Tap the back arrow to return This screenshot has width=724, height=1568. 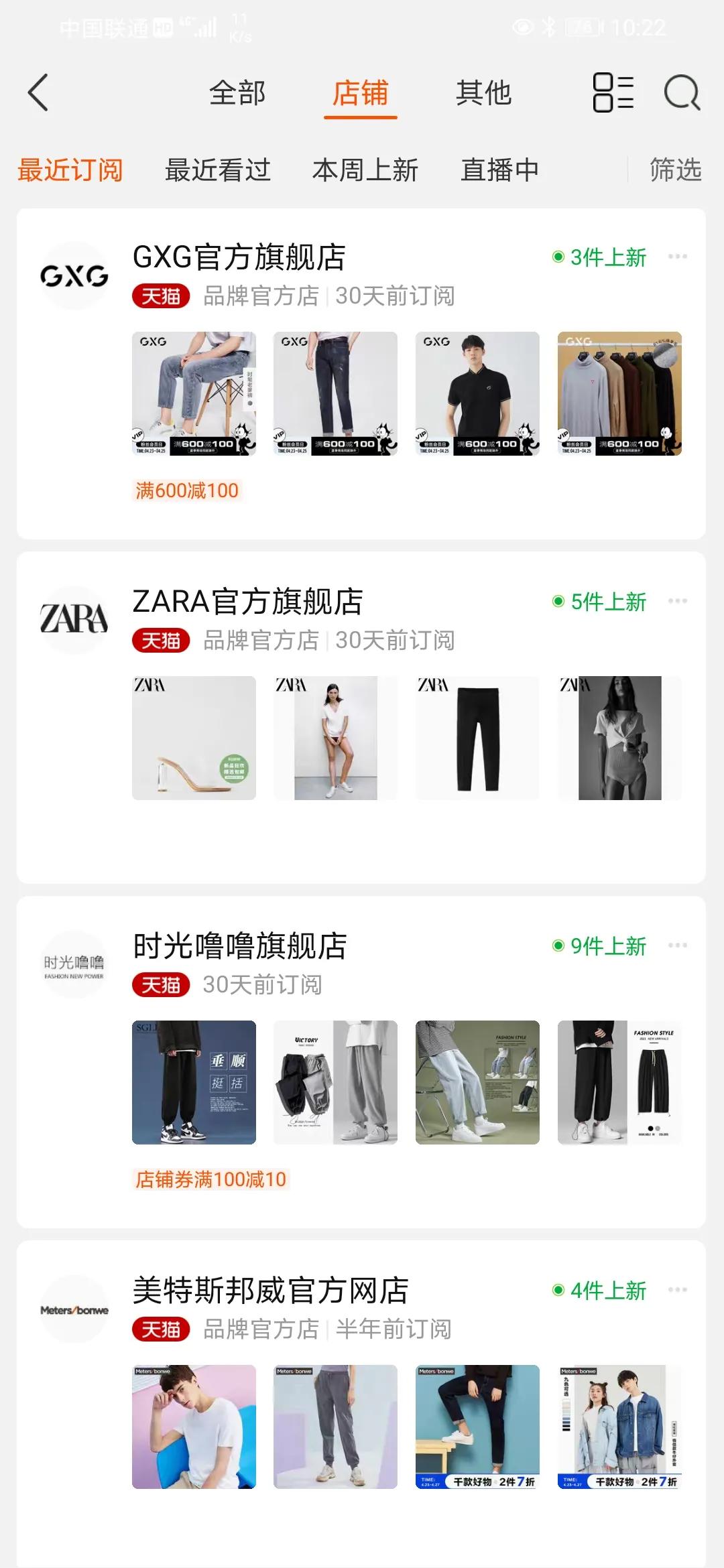coord(38,94)
